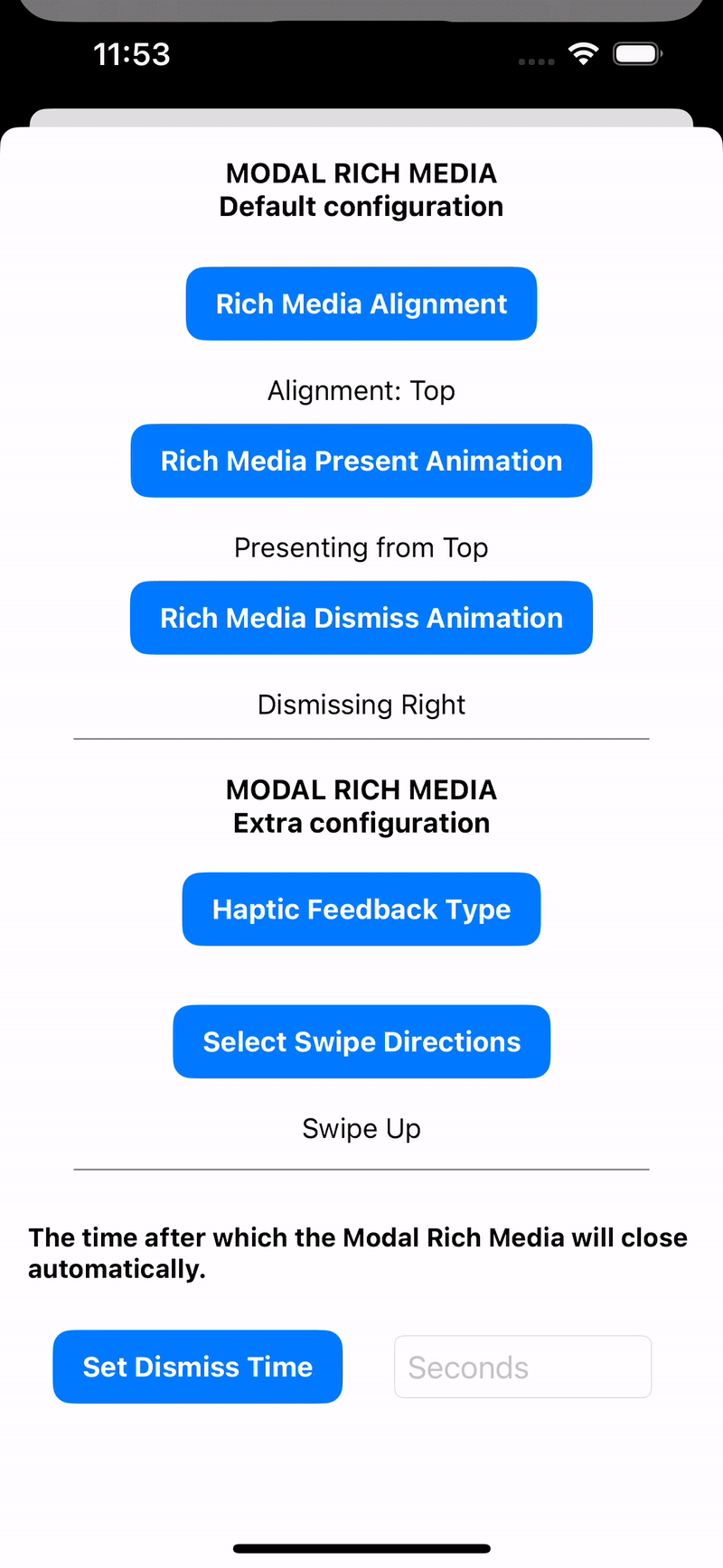Tap the Rich Media Alignment button
The image size is (723, 1568).
361,303
